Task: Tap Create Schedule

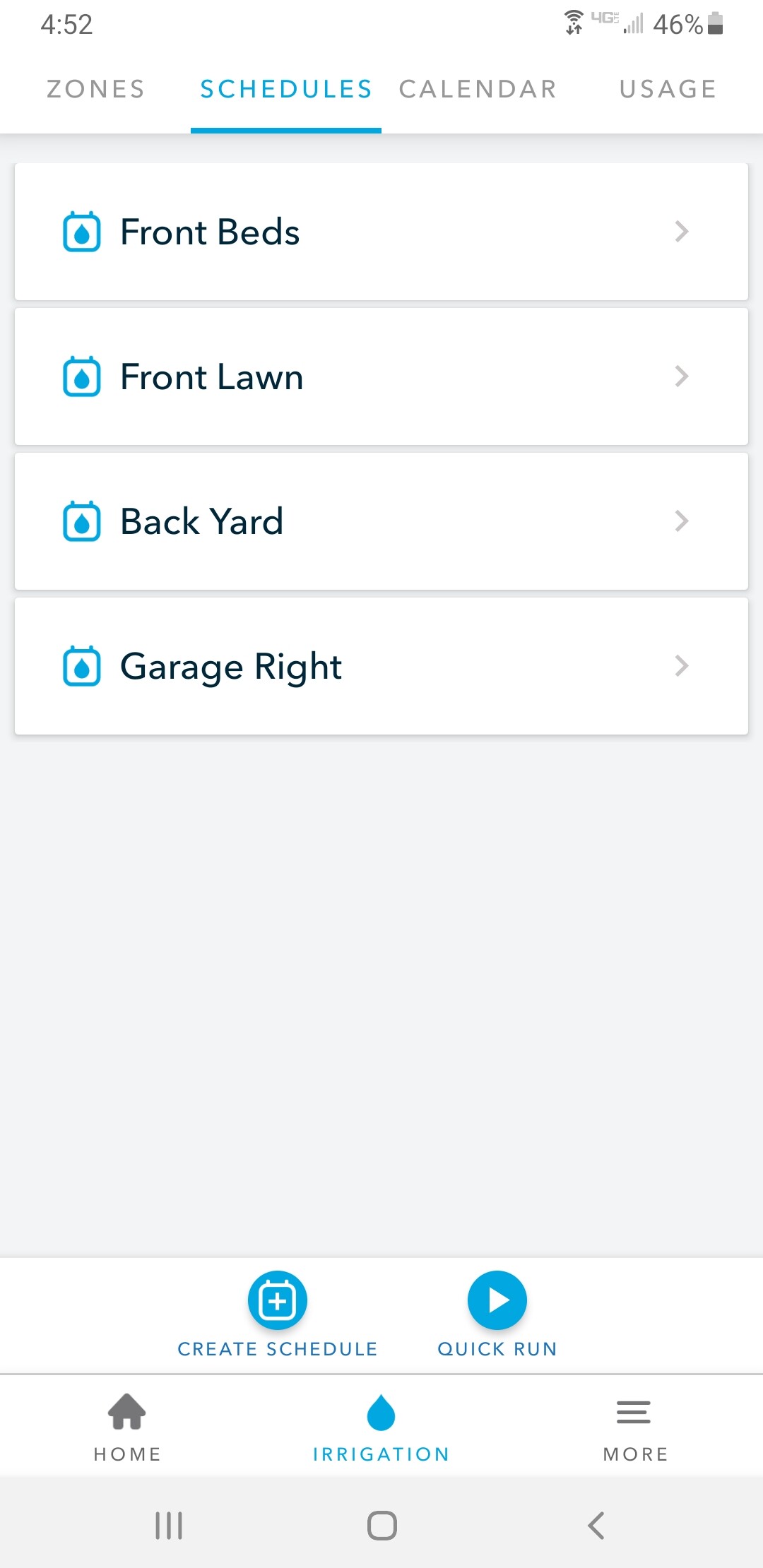Action: tap(278, 1314)
